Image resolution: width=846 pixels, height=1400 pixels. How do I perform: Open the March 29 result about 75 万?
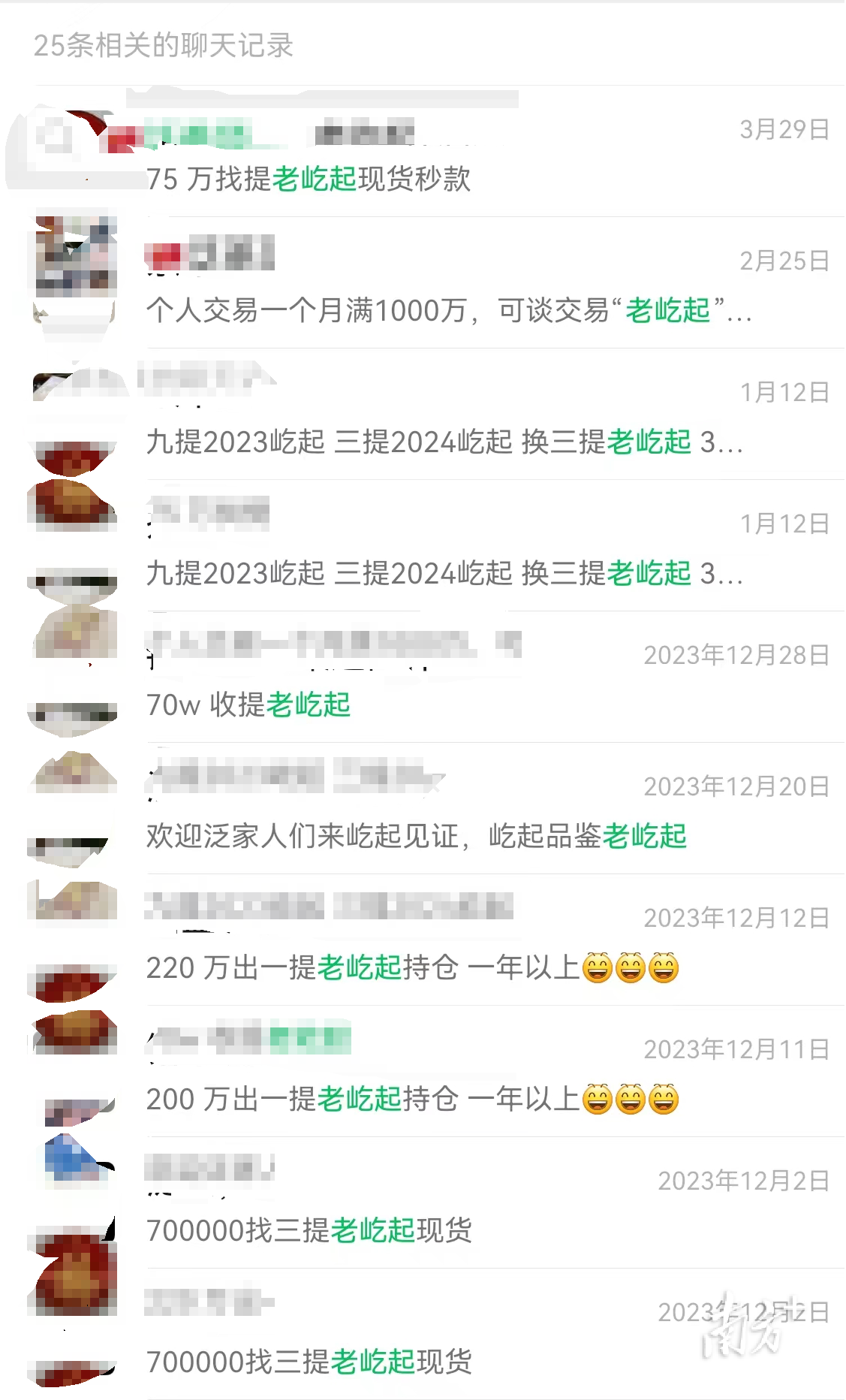pyautogui.click(x=308, y=179)
